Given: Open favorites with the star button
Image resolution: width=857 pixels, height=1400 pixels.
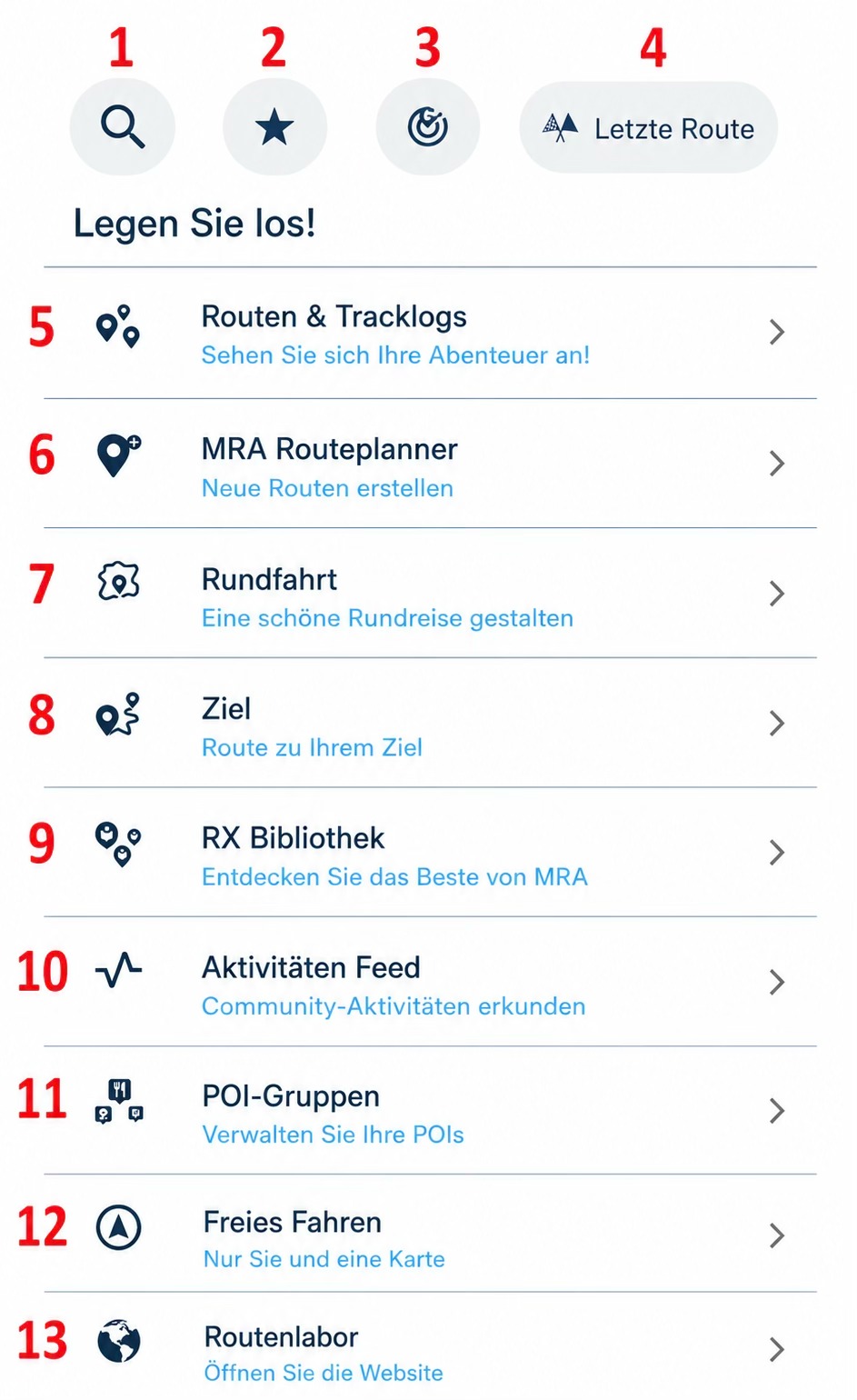Looking at the screenshot, I should tap(274, 126).
